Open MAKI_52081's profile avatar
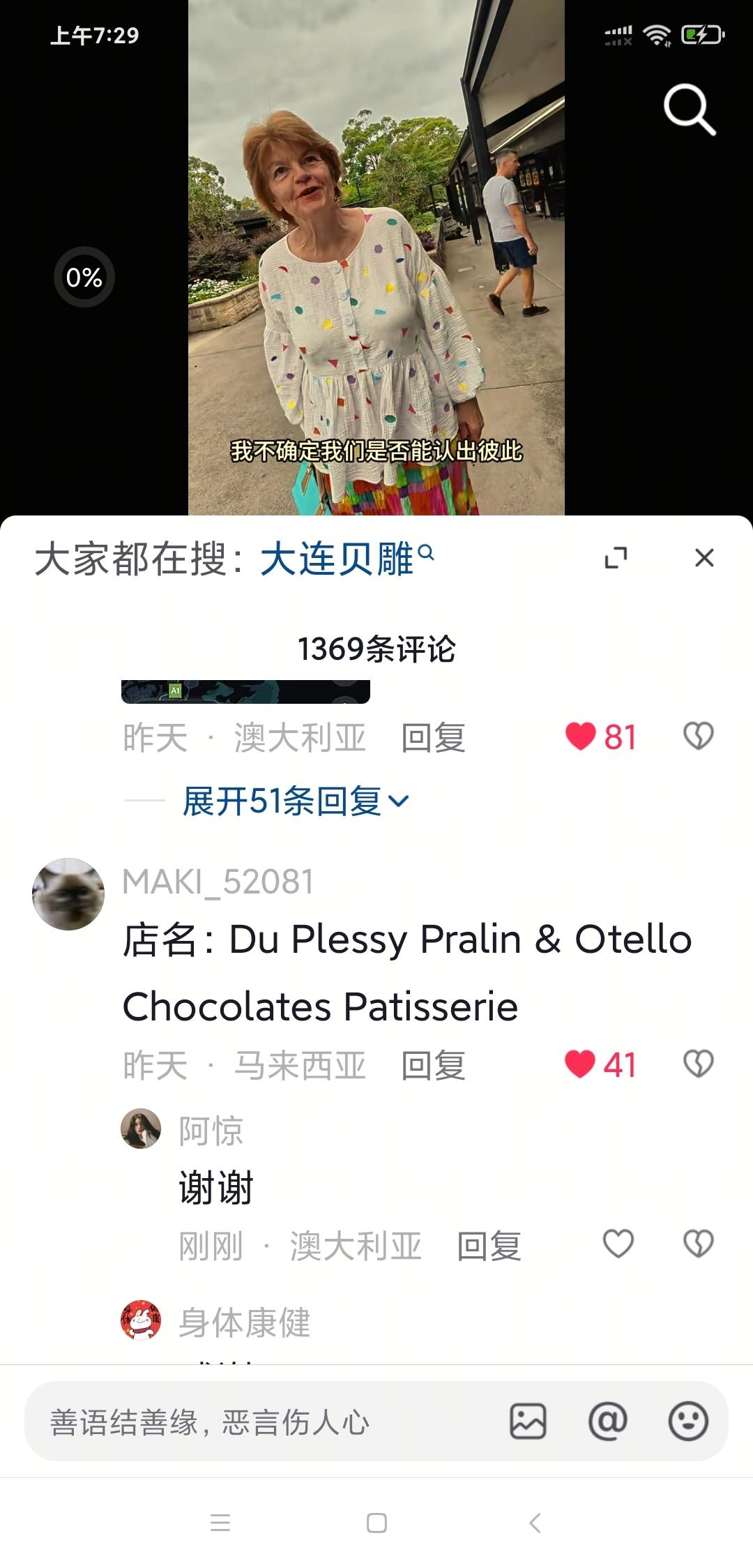This screenshot has height=1568, width=753. pos(68,894)
